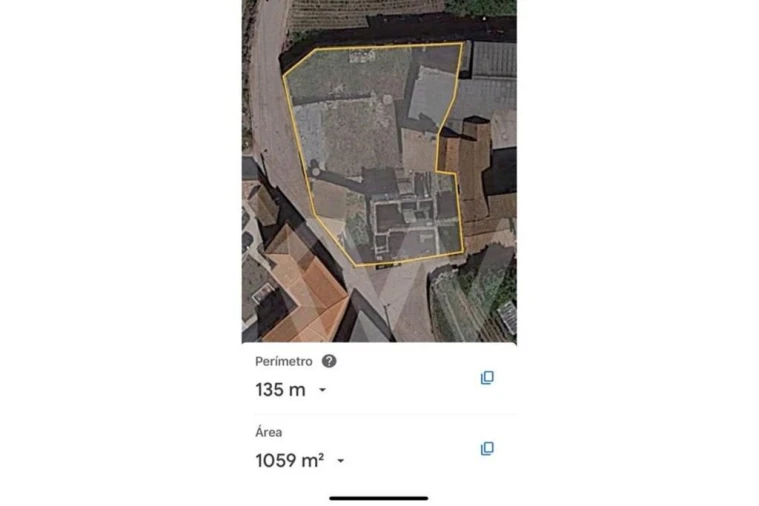This screenshot has width=759, height=506.
Task: Open the Perímetro help icon
Action: (x=329, y=361)
